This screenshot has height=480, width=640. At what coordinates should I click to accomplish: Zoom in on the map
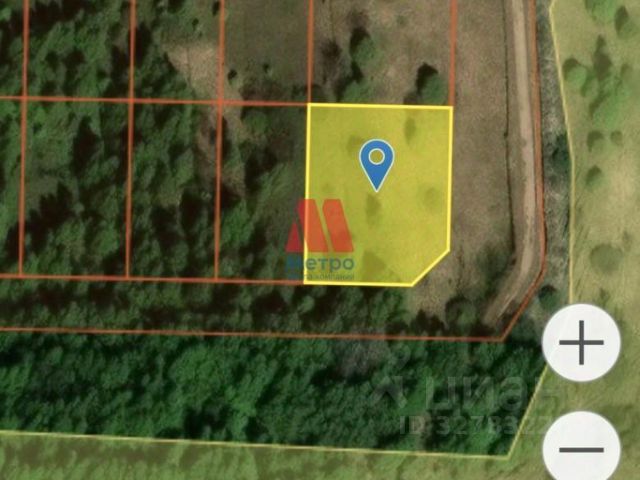tap(581, 345)
